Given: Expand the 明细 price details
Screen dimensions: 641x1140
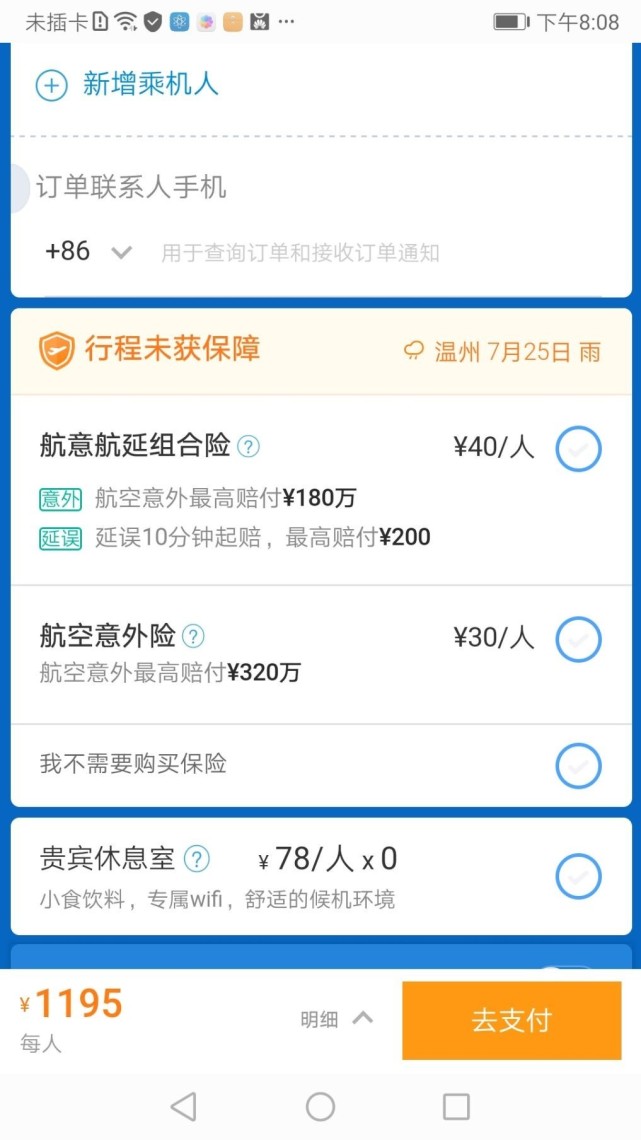Looking at the screenshot, I should [337, 1019].
